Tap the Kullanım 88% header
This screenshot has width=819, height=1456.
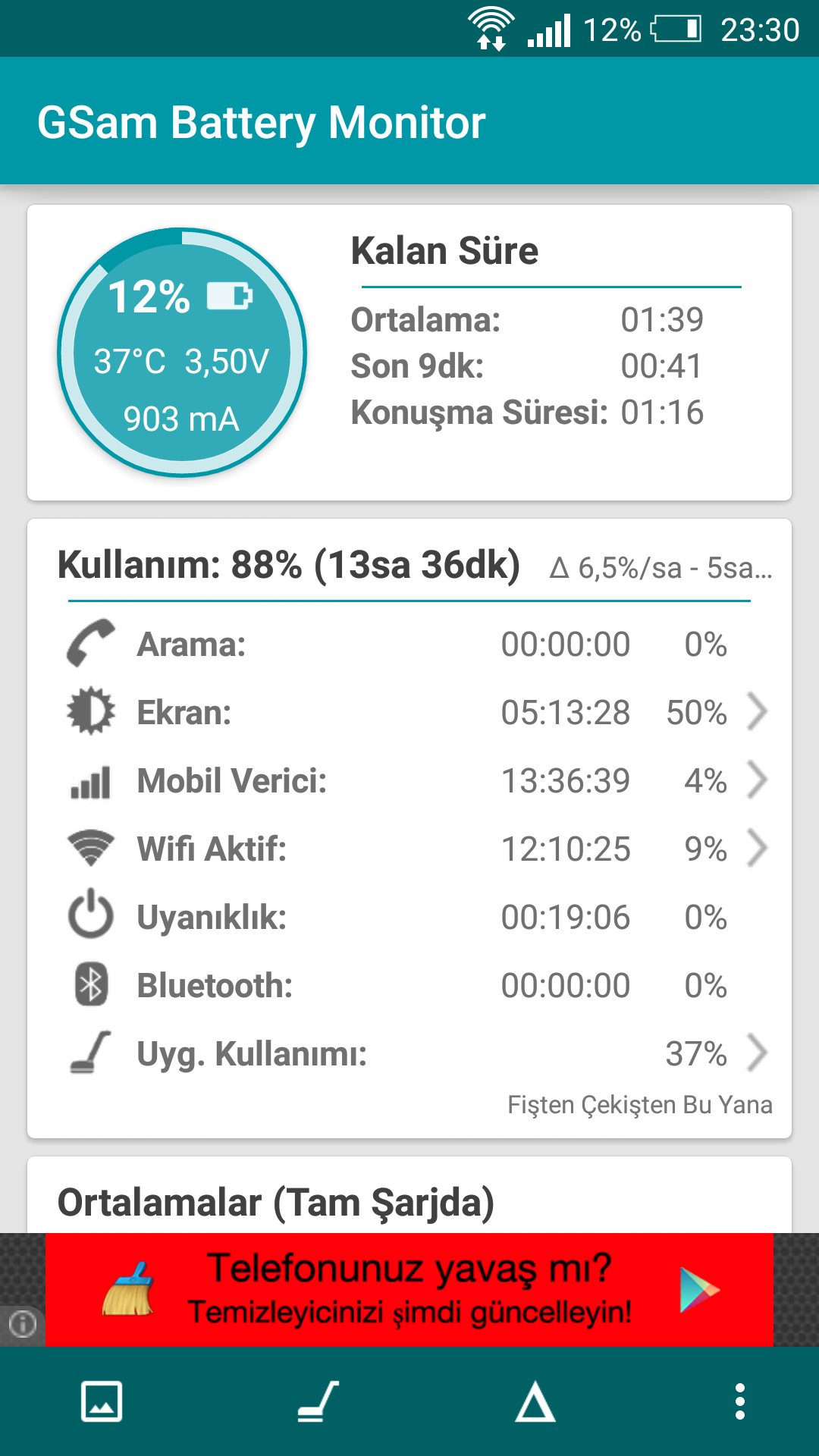coord(289,565)
